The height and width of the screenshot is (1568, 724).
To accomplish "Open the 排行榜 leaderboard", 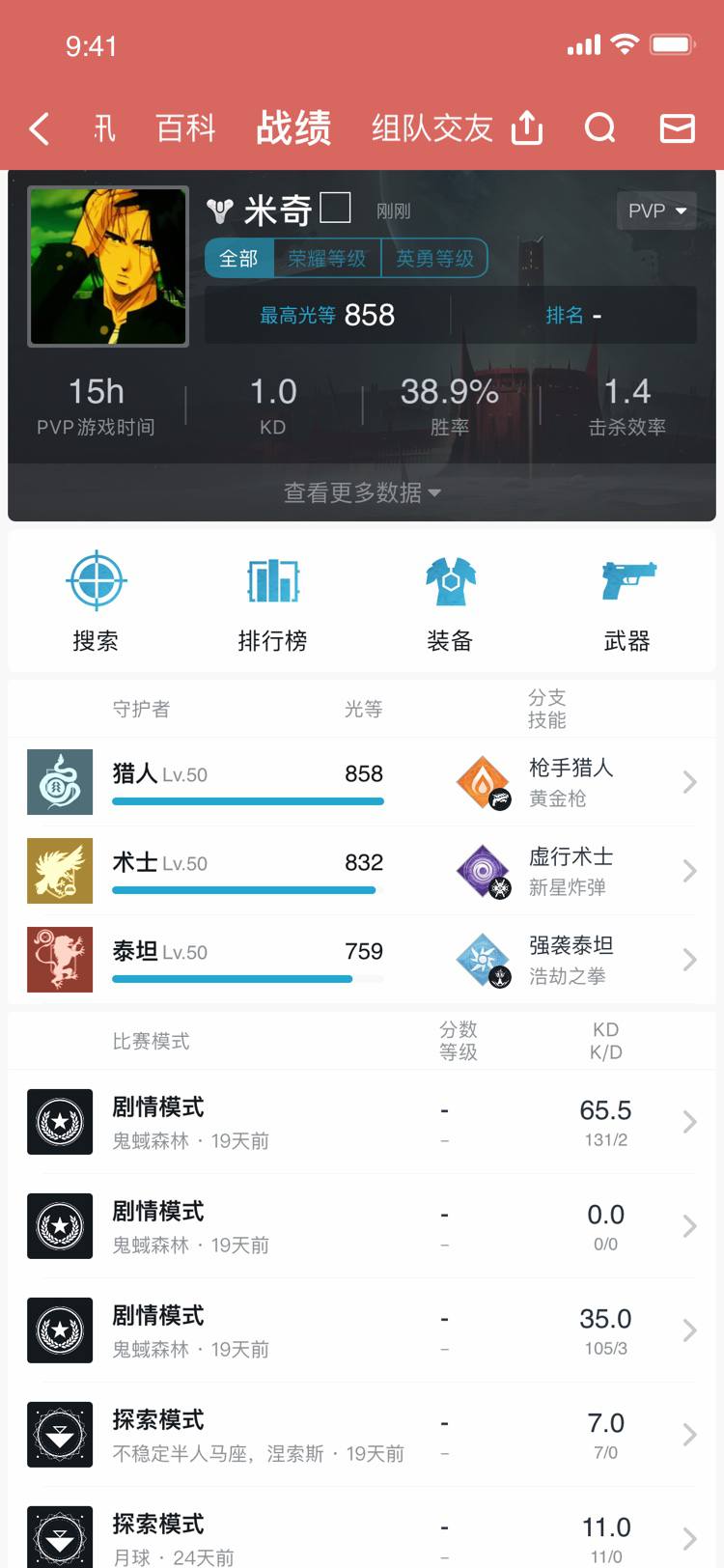I will point(272,601).
